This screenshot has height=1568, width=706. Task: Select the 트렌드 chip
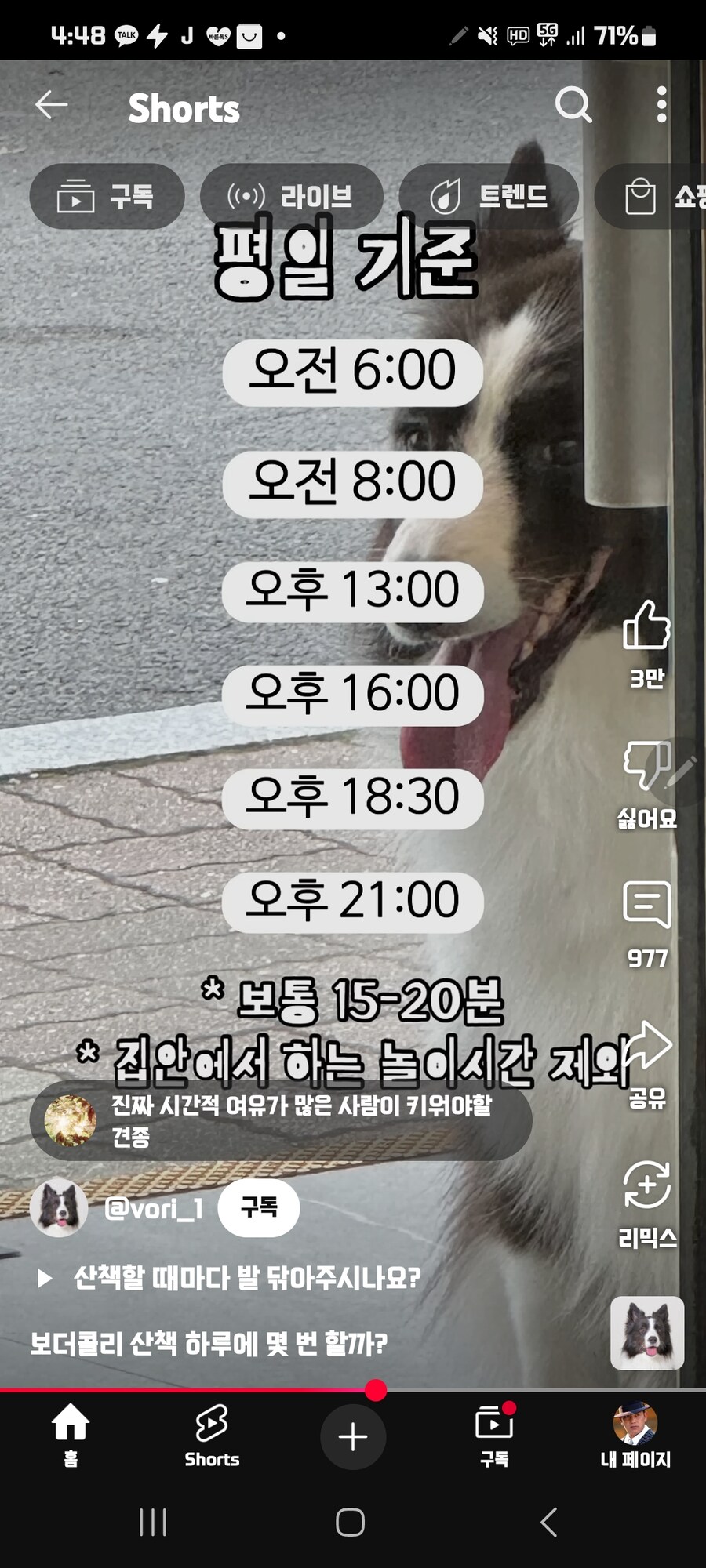tap(489, 196)
